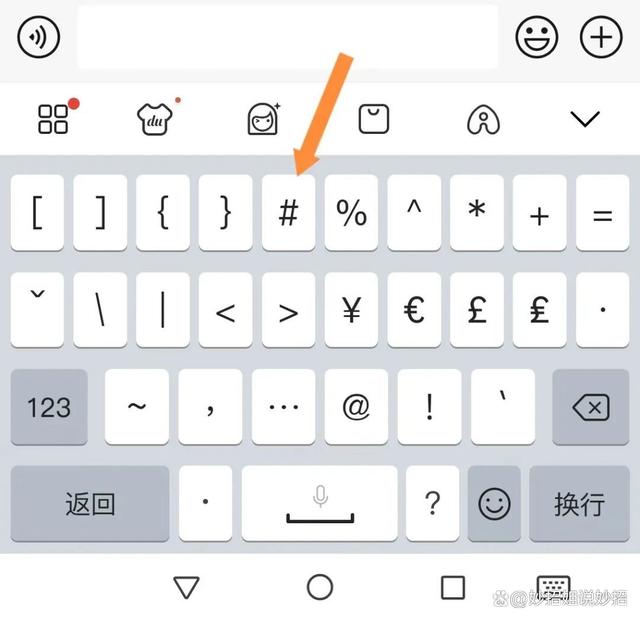Image resolution: width=640 pixels, height=621 pixels.
Task: Collapse the keyboard with the down chevron
Action: [584, 119]
